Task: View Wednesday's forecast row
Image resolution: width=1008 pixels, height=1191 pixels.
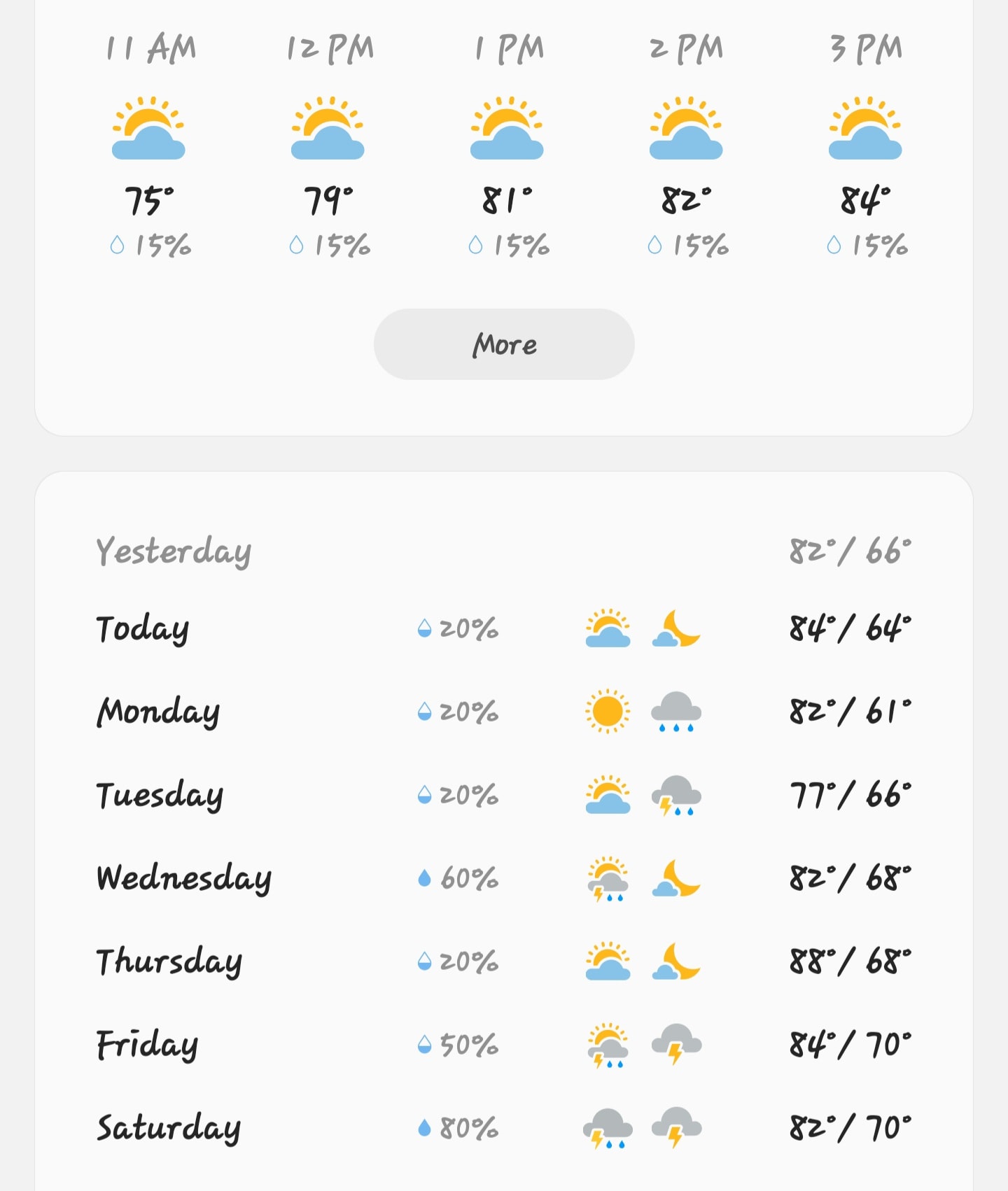Action: coord(504,878)
